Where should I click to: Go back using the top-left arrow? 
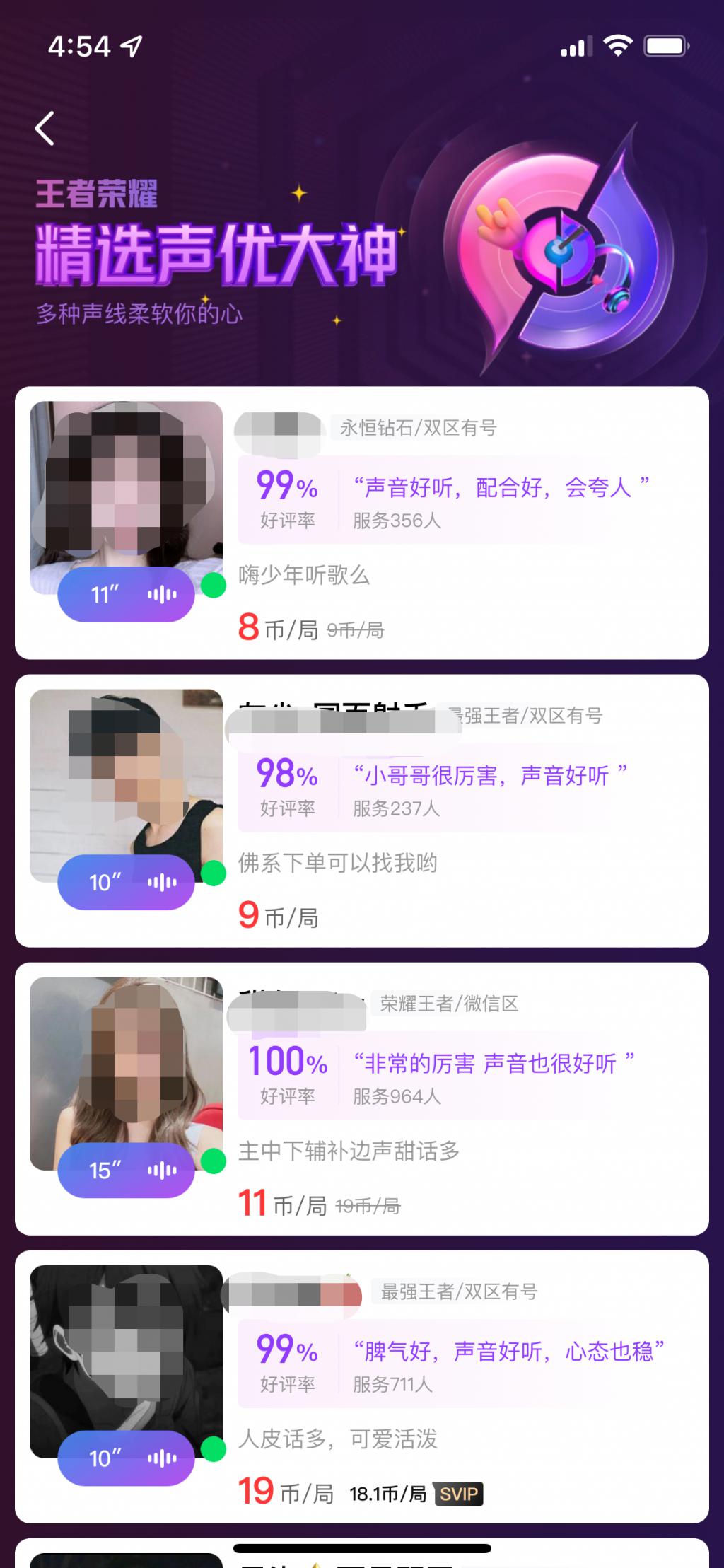(45, 129)
